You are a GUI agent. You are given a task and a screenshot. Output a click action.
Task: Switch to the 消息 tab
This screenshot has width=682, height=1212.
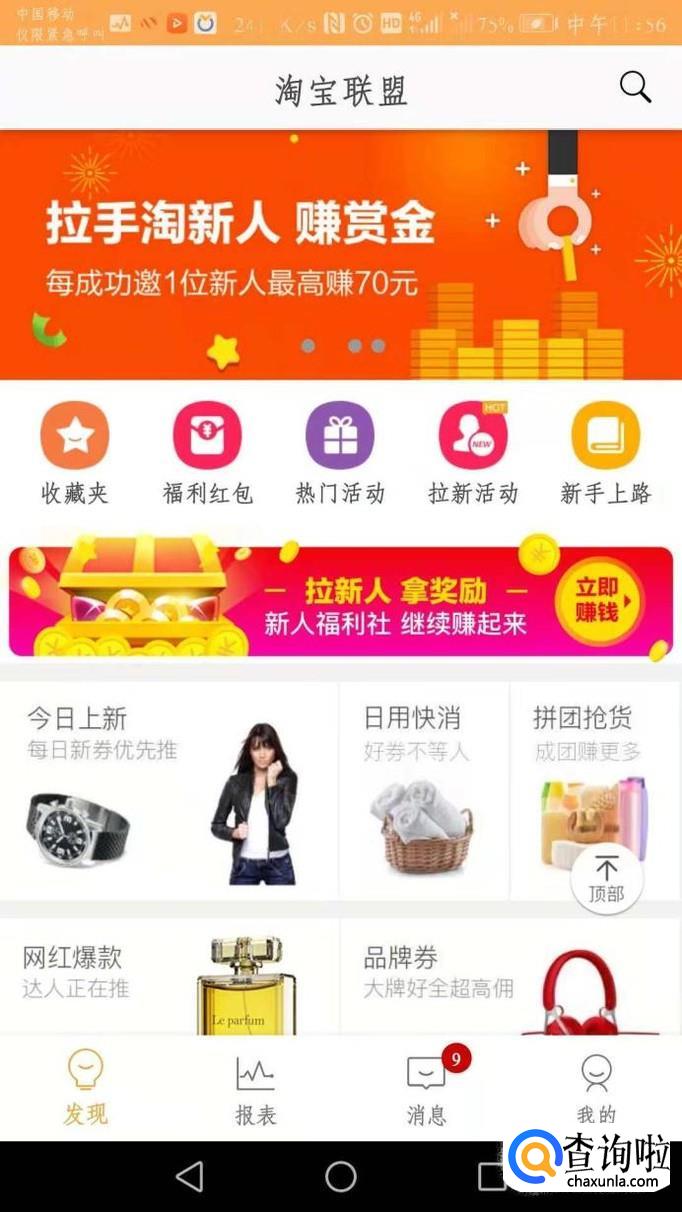click(x=427, y=1088)
